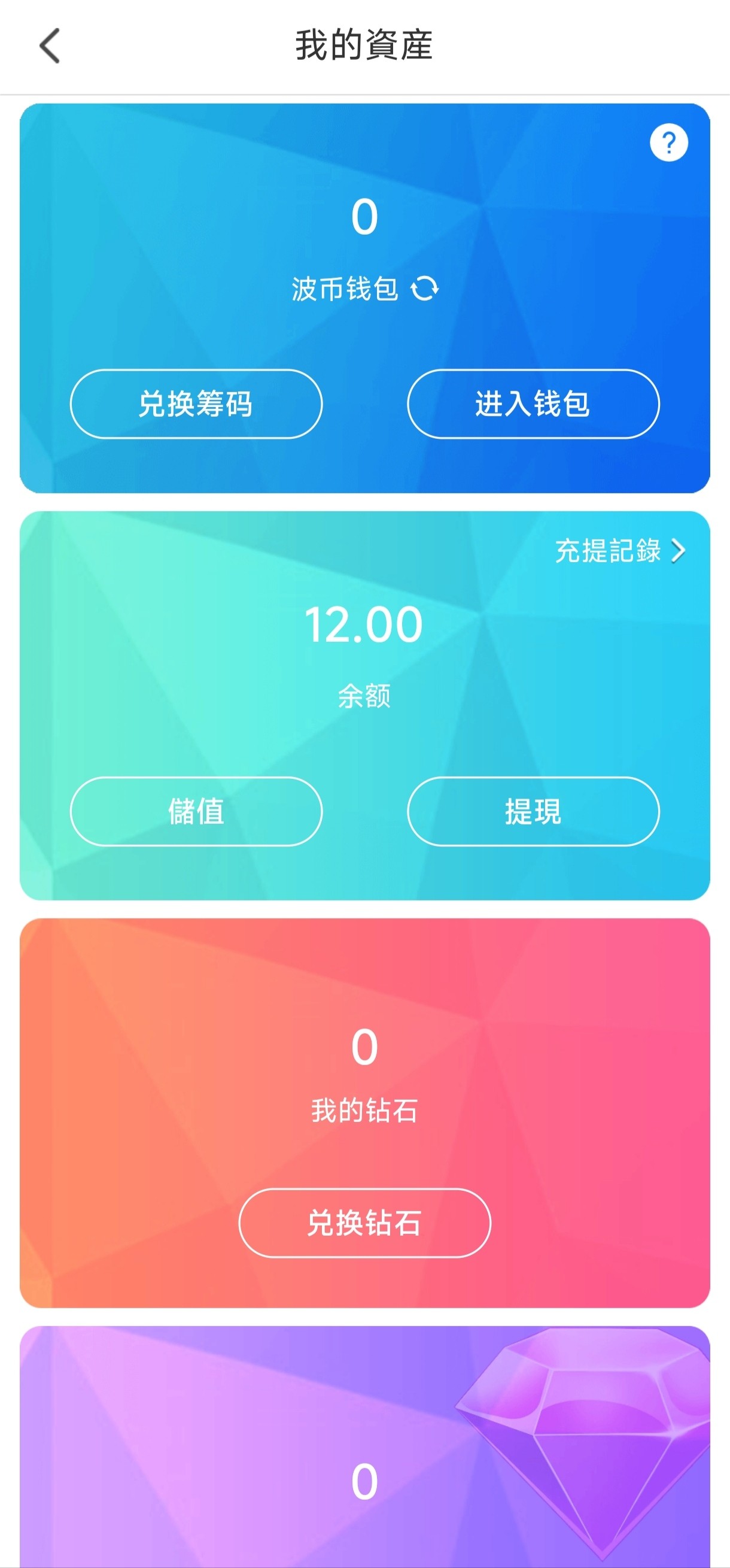Viewport: 730px width, 1568px height.
Task: Refresh the 波币钱包 balance
Action: click(425, 288)
